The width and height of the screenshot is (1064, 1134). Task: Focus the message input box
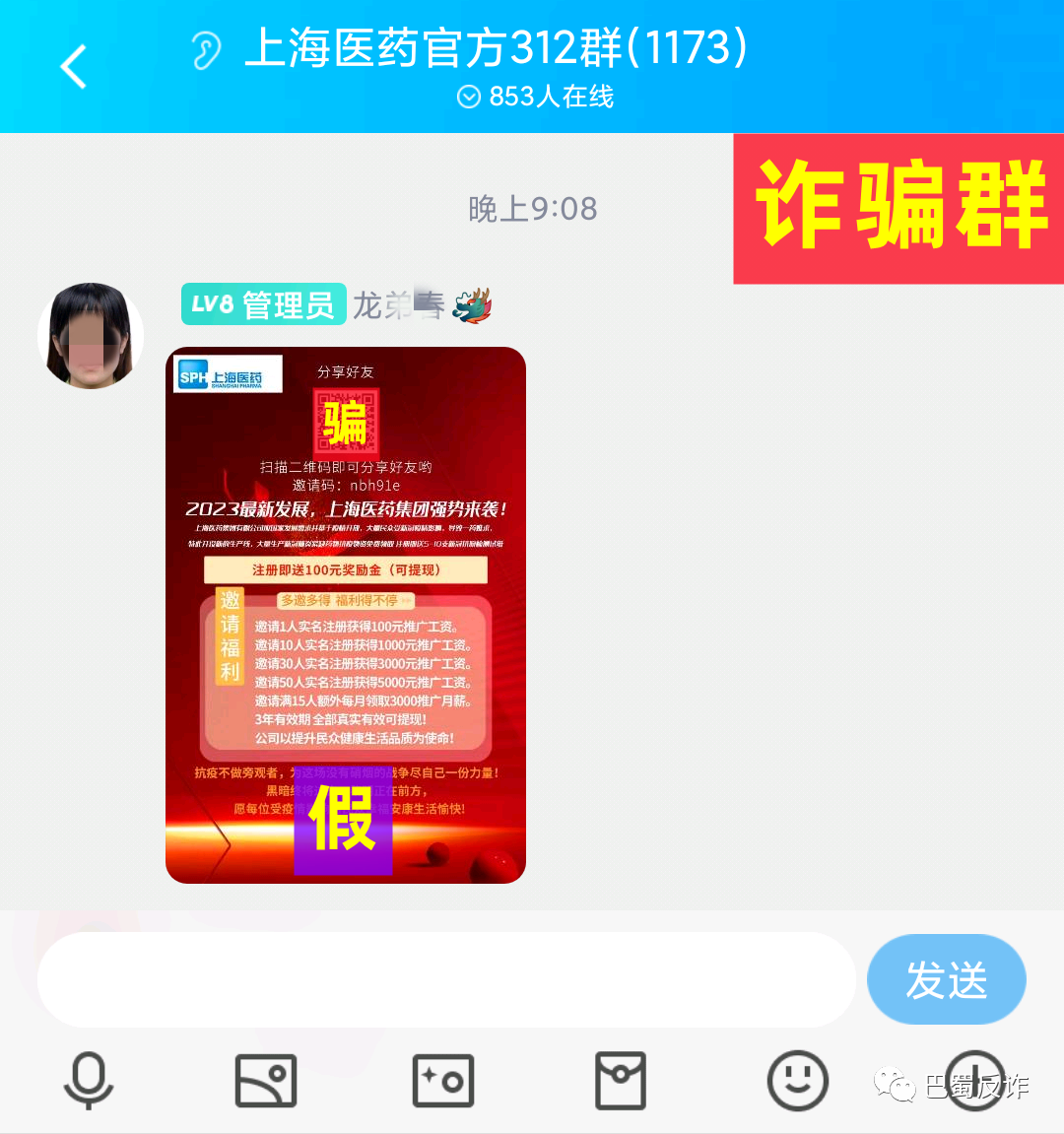click(x=445, y=979)
